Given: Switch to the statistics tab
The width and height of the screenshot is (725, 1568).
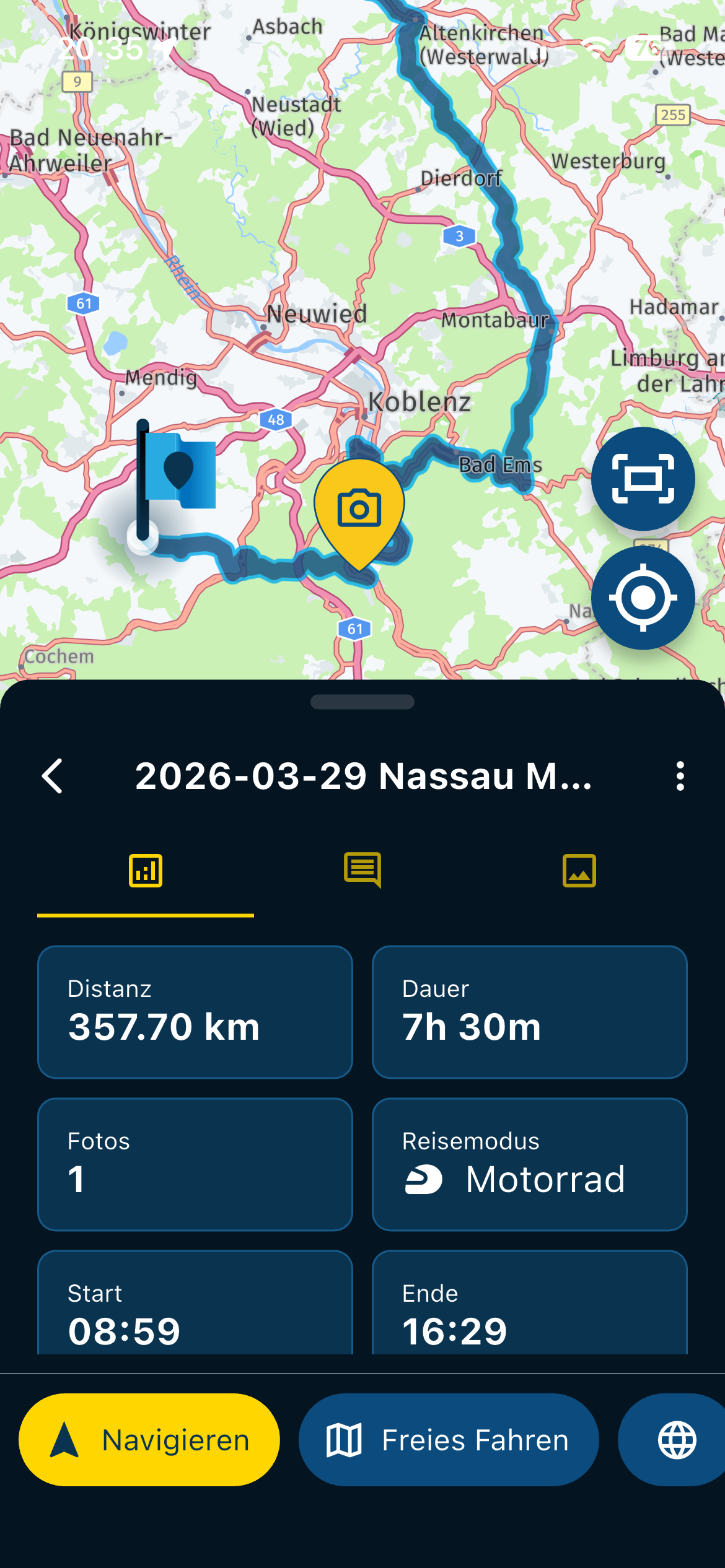Looking at the screenshot, I should pyautogui.click(x=146, y=871).
